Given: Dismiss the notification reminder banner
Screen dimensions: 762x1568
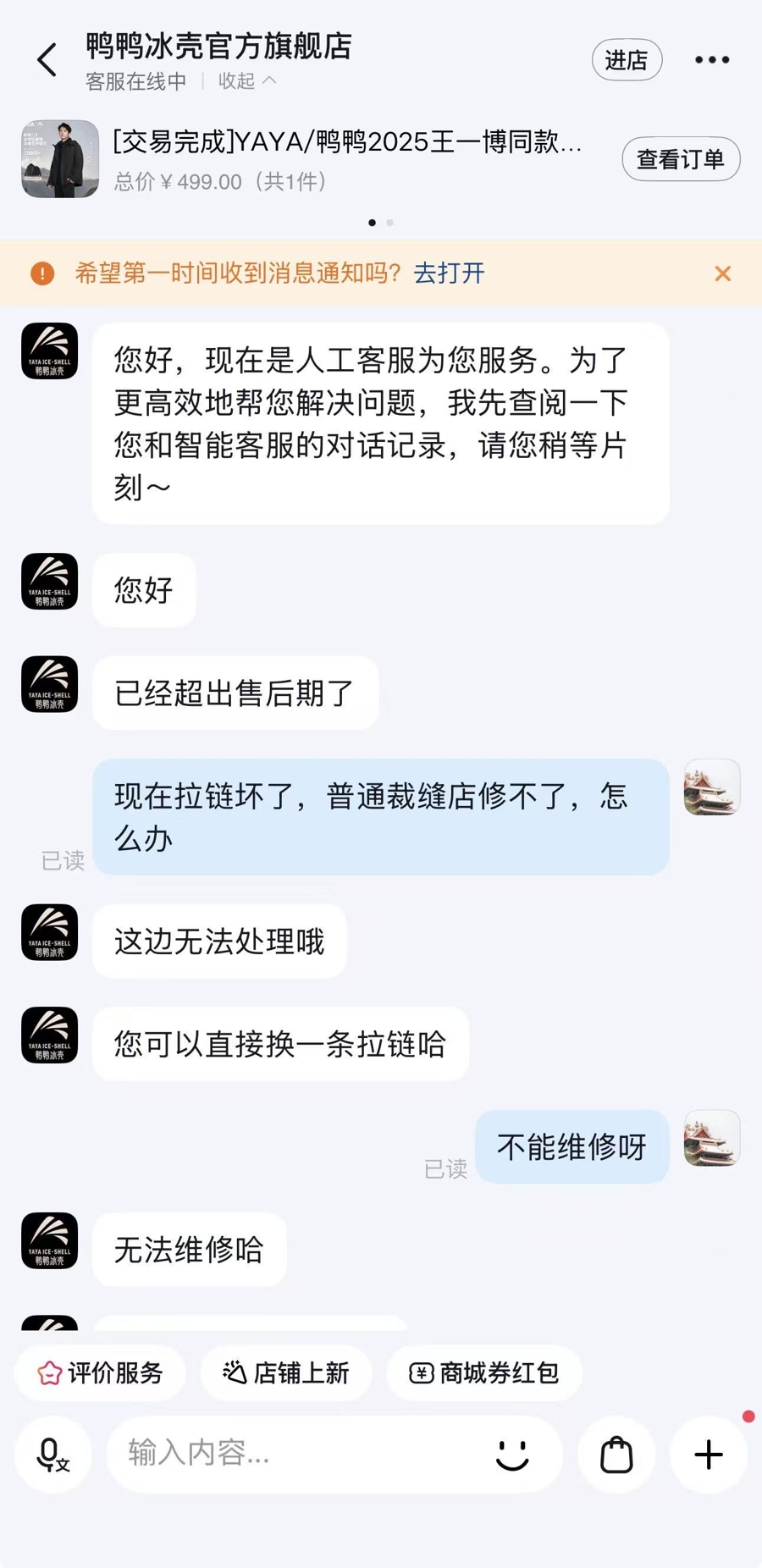Looking at the screenshot, I should pyautogui.click(x=722, y=273).
